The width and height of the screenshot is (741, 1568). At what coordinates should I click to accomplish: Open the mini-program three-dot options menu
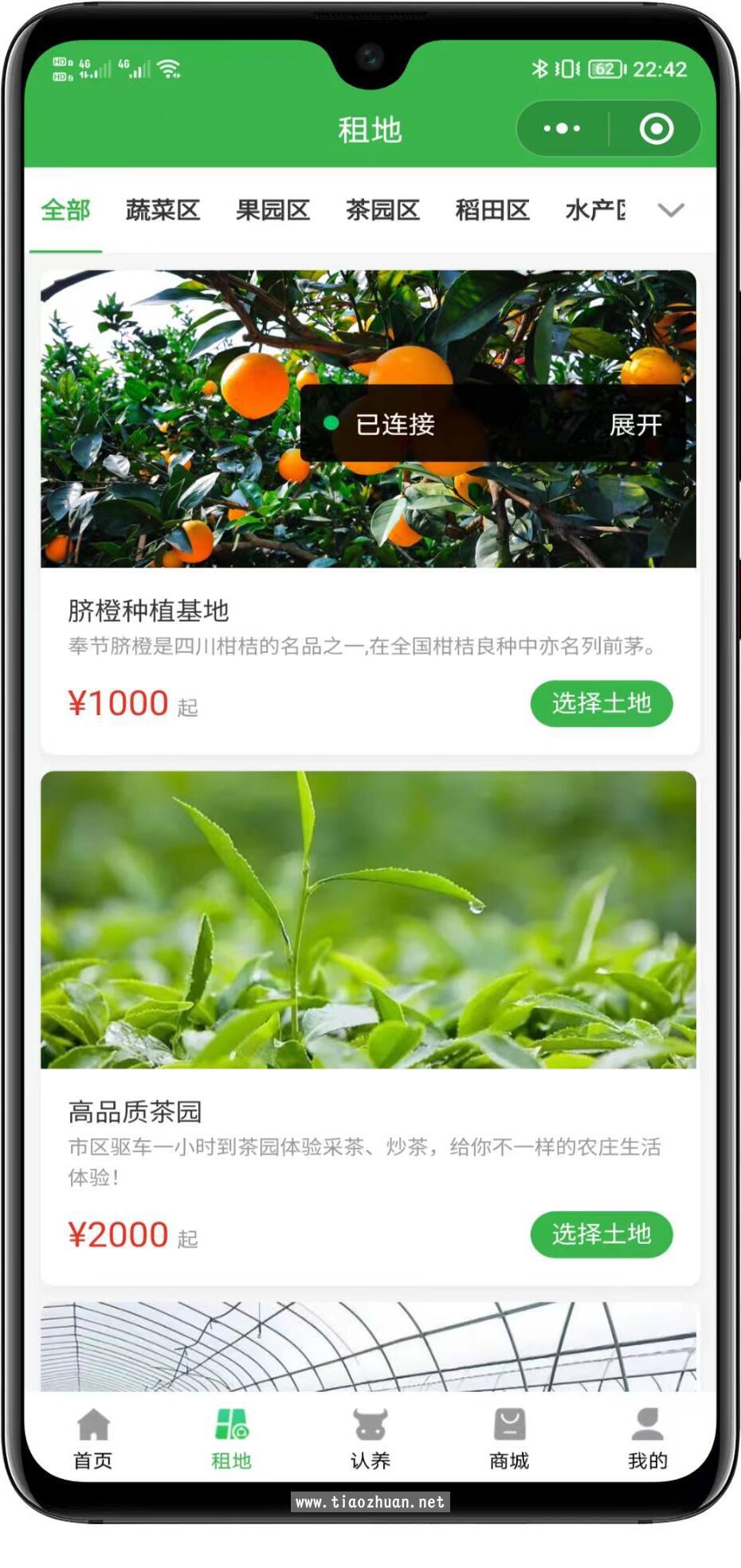560,128
